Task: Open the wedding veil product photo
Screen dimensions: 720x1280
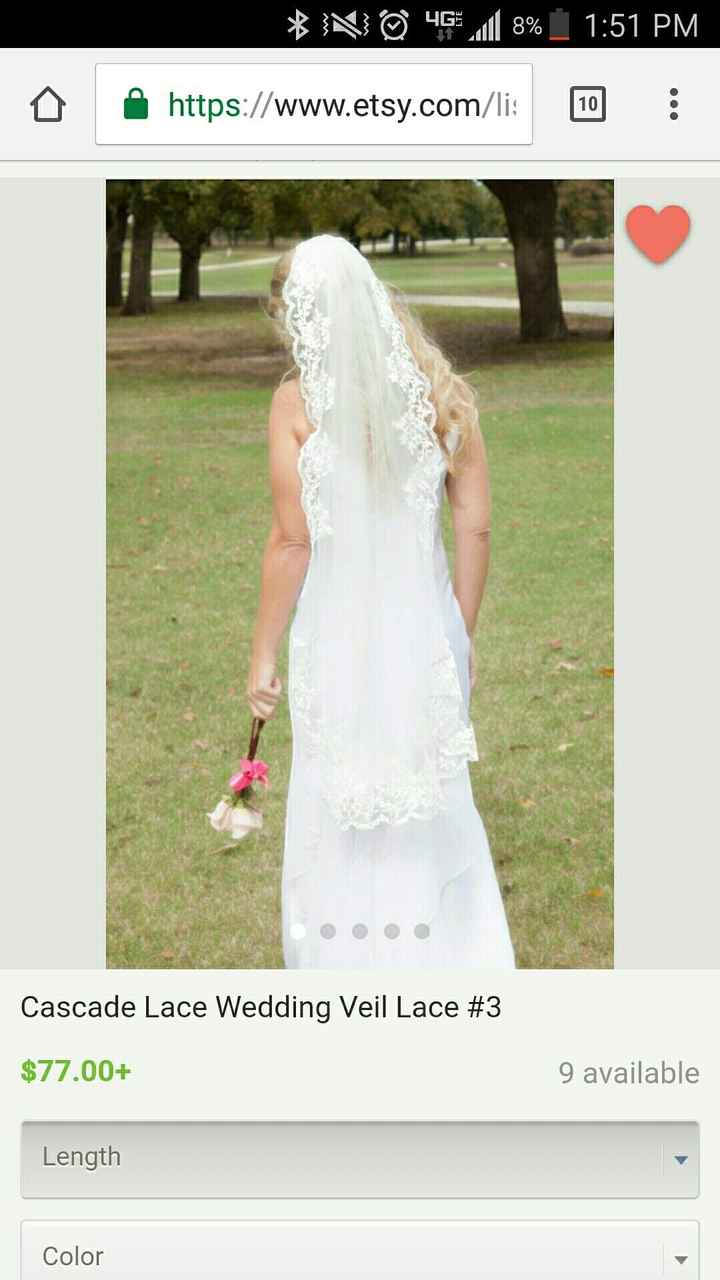Action: (x=360, y=560)
